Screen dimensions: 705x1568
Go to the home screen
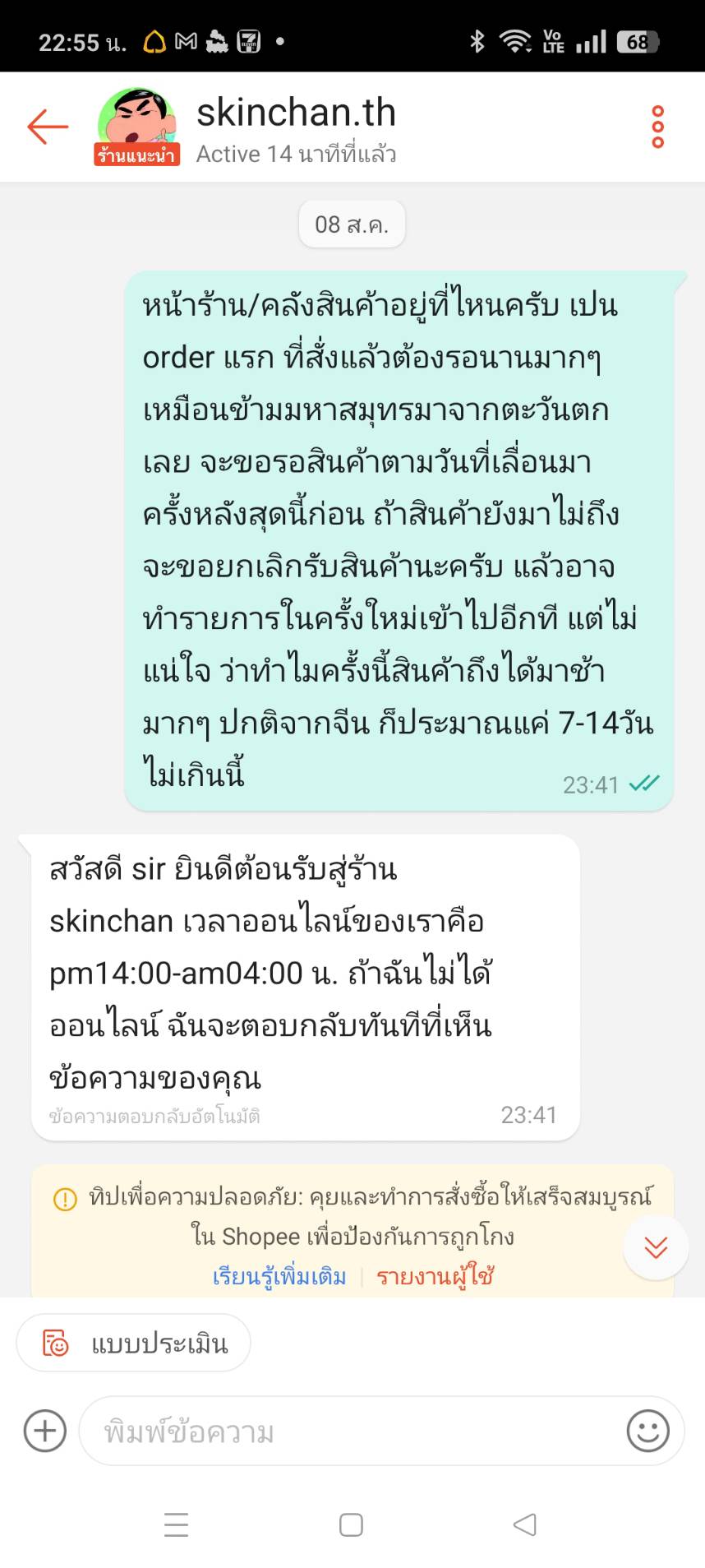click(352, 1524)
